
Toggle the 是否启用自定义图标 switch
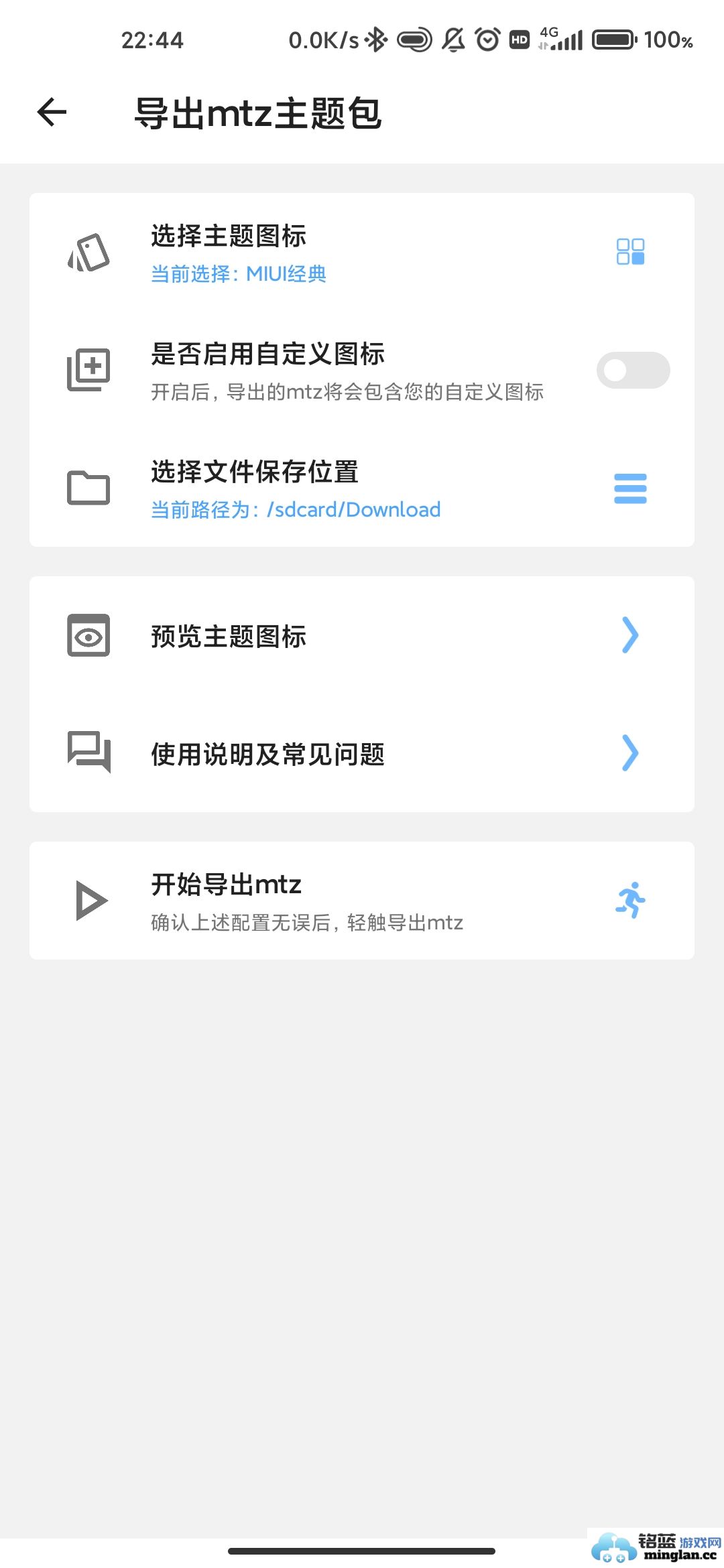[x=633, y=370]
